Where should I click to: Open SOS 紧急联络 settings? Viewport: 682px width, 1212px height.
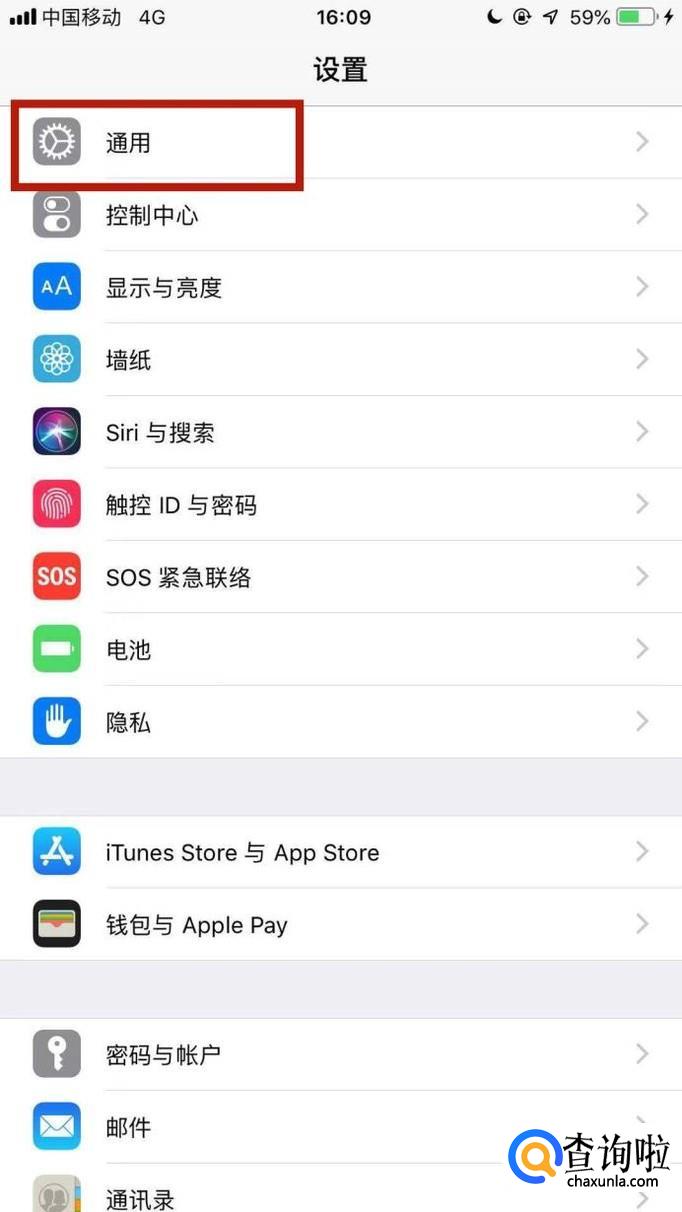pyautogui.click(x=340, y=577)
